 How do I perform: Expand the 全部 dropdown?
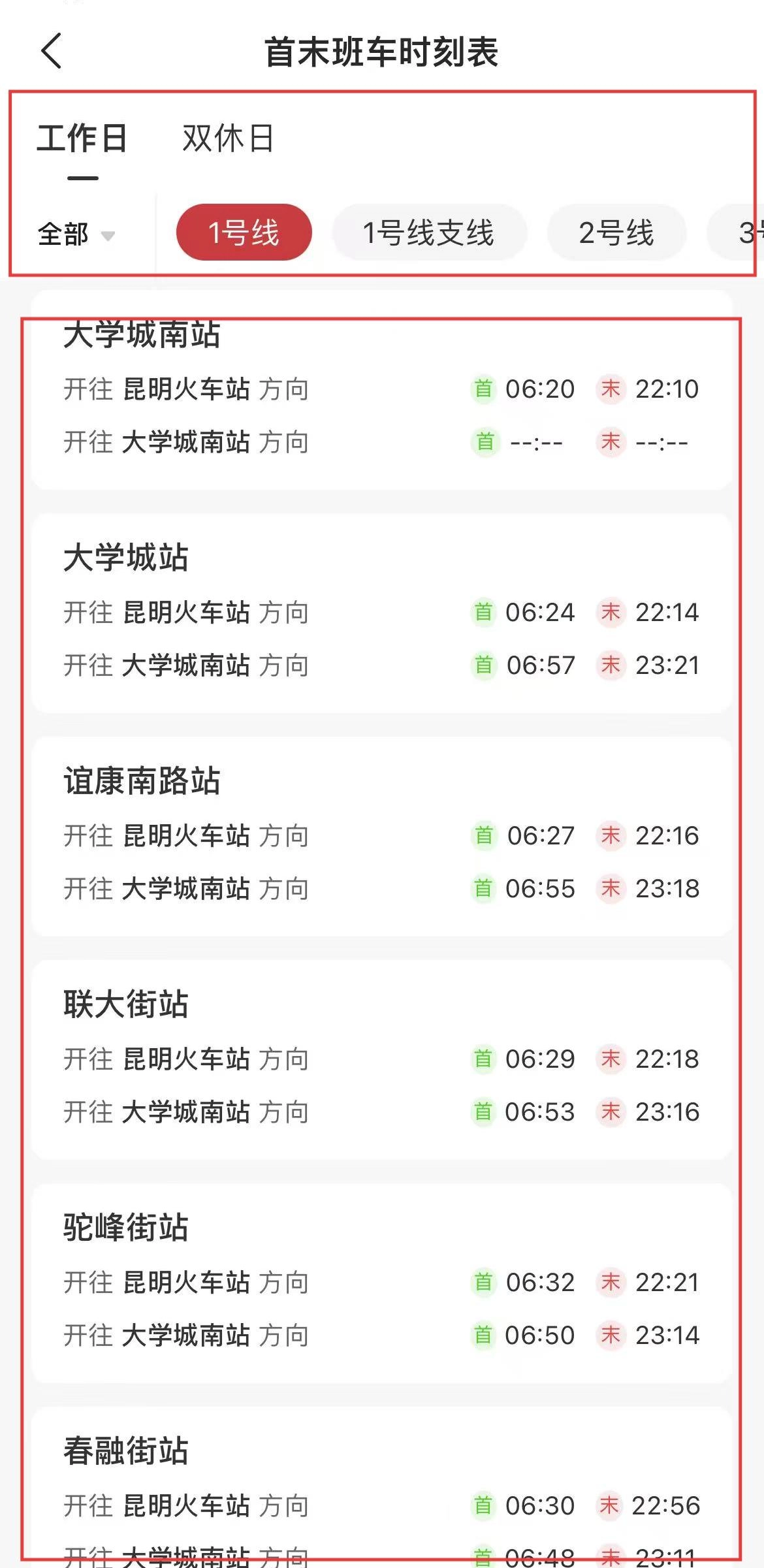coord(76,234)
